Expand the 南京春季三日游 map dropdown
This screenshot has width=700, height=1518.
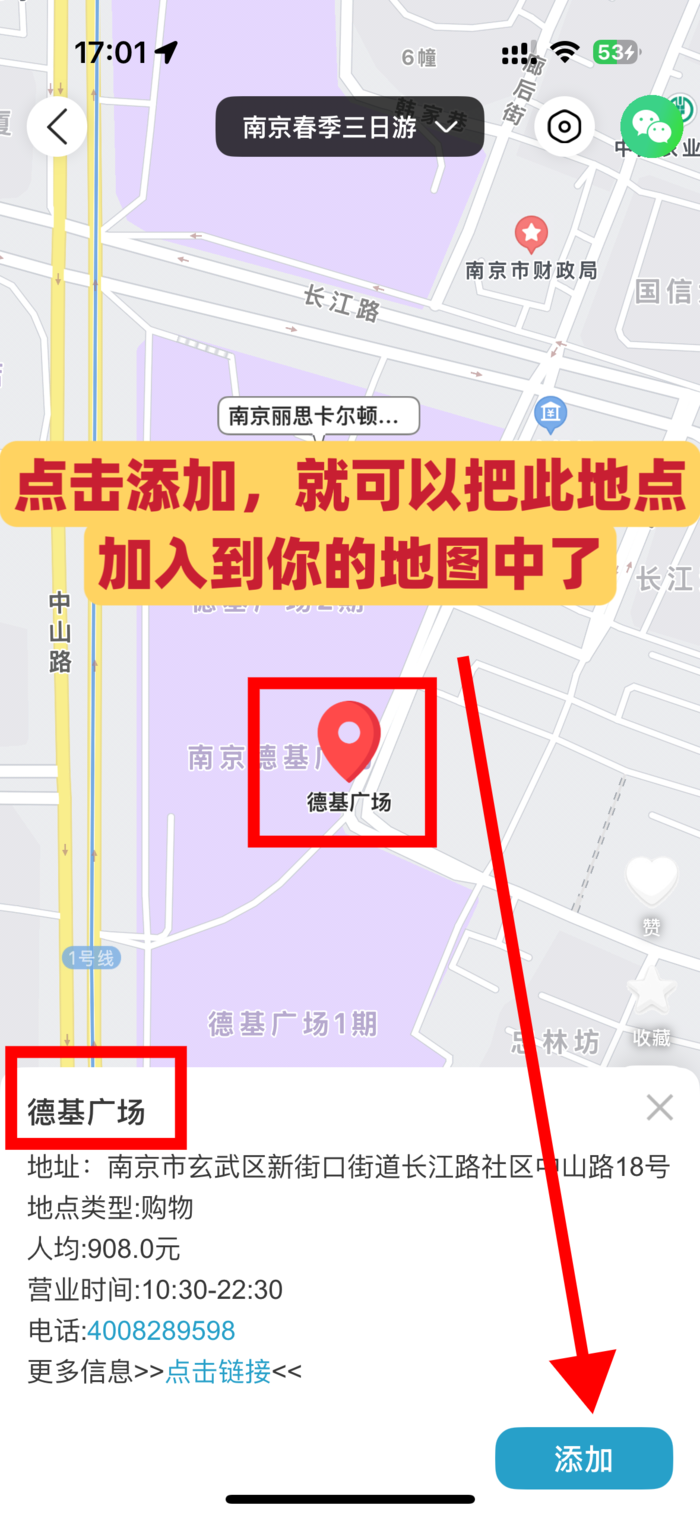pyautogui.click(x=349, y=127)
